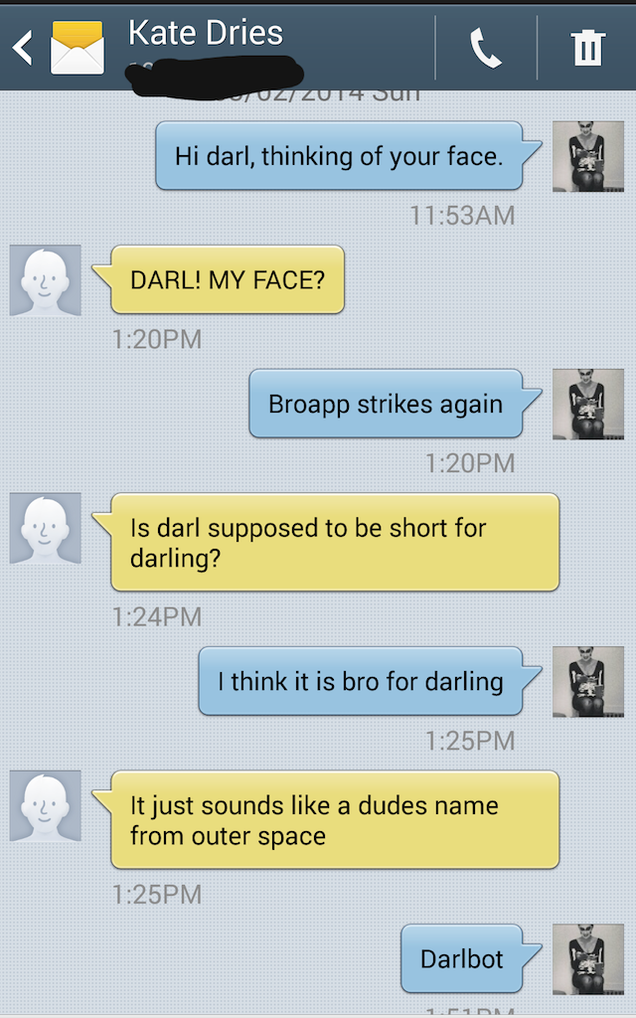Open avatar beside 'DARL! MY FACE?' message
This screenshot has width=636, height=1018.
tap(45, 280)
